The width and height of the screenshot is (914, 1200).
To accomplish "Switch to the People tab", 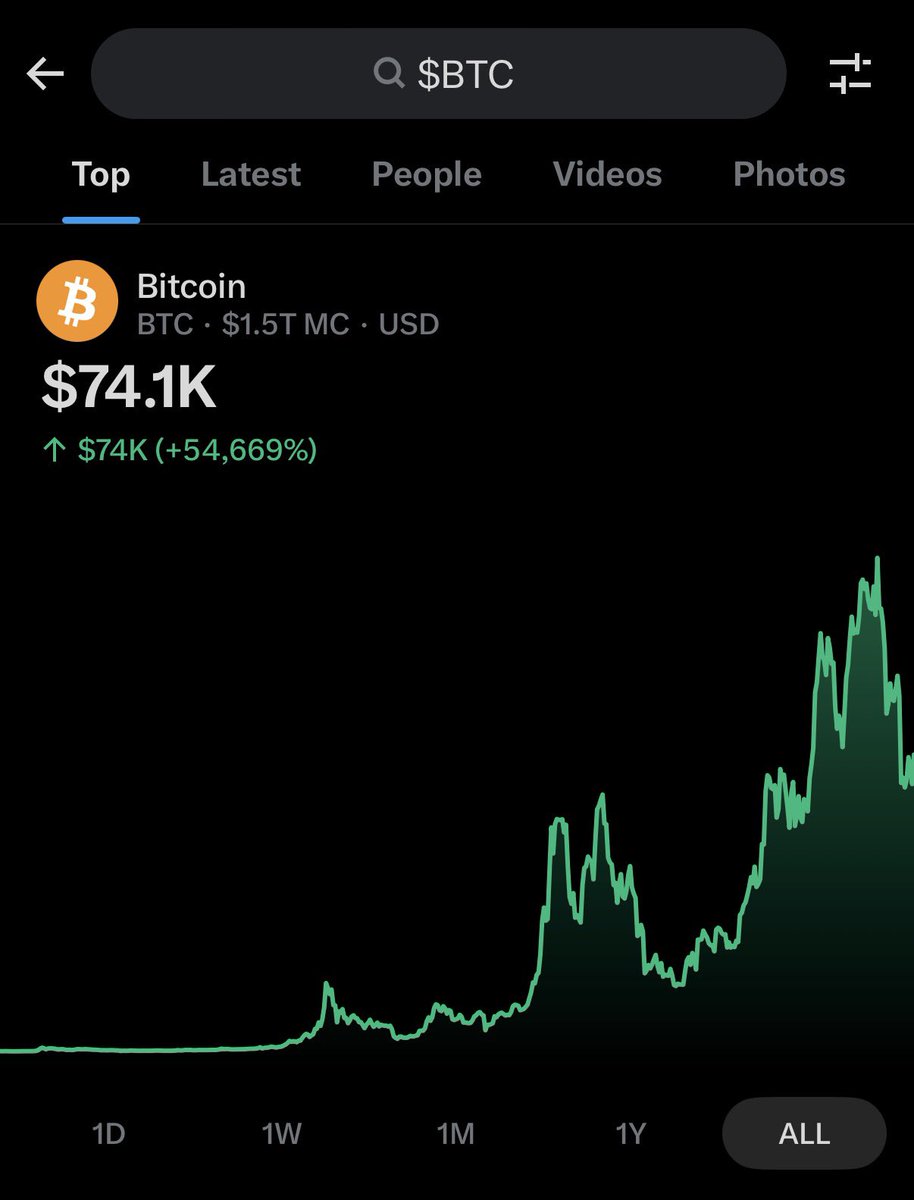I will pos(426,174).
